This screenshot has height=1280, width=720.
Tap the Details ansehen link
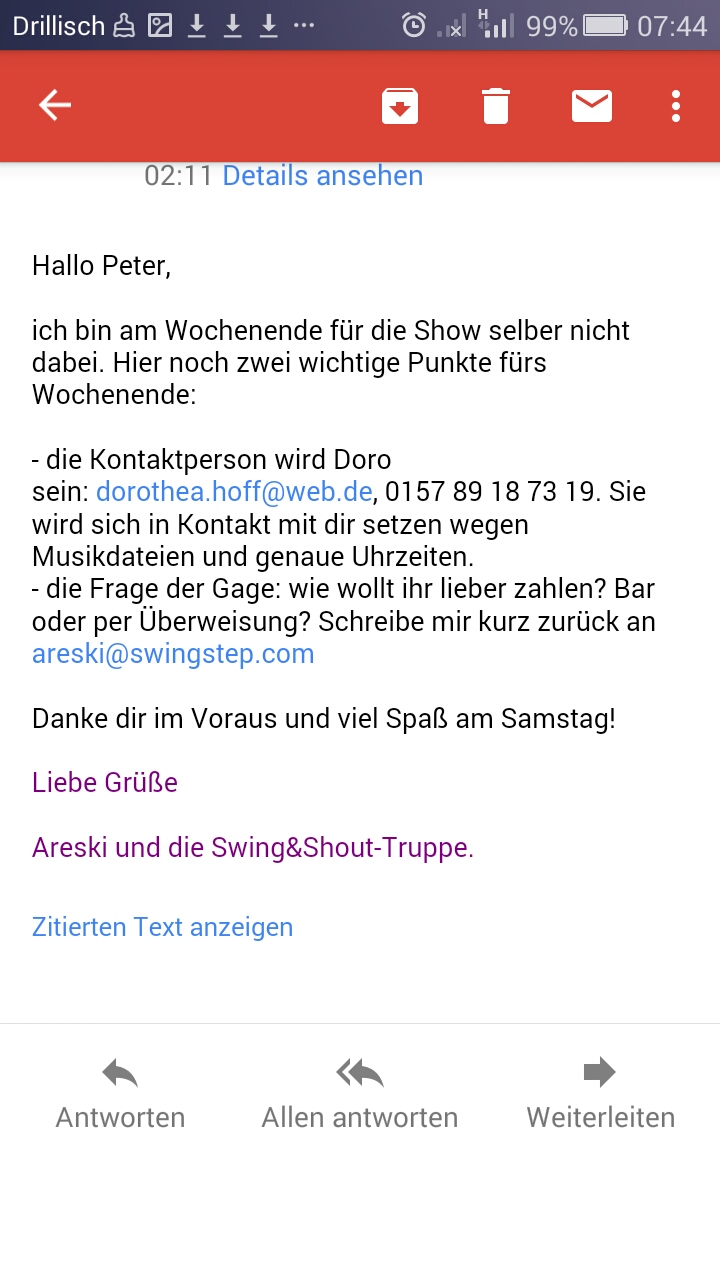tap(322, 176)
